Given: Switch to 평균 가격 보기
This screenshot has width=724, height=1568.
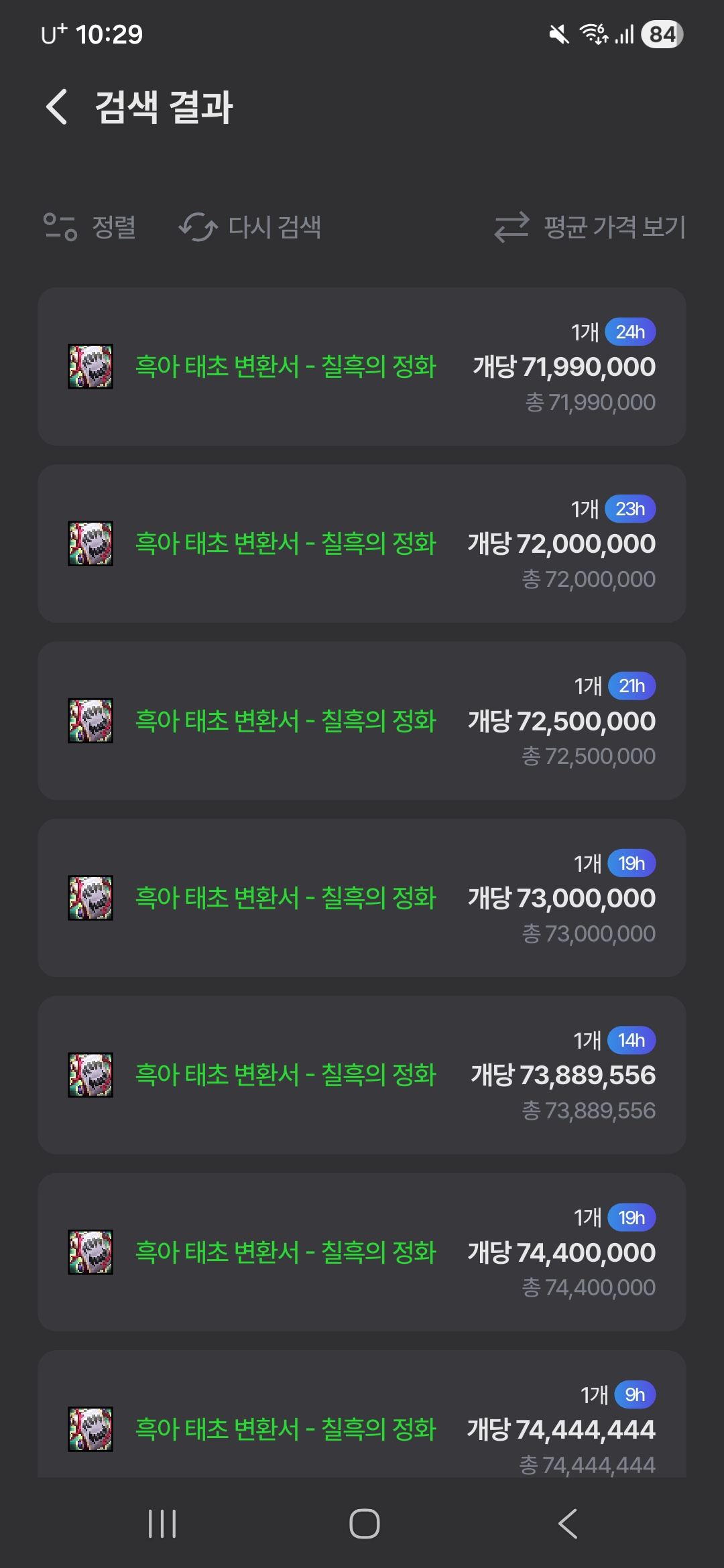Looking at the screenshot, I should 590,227.
